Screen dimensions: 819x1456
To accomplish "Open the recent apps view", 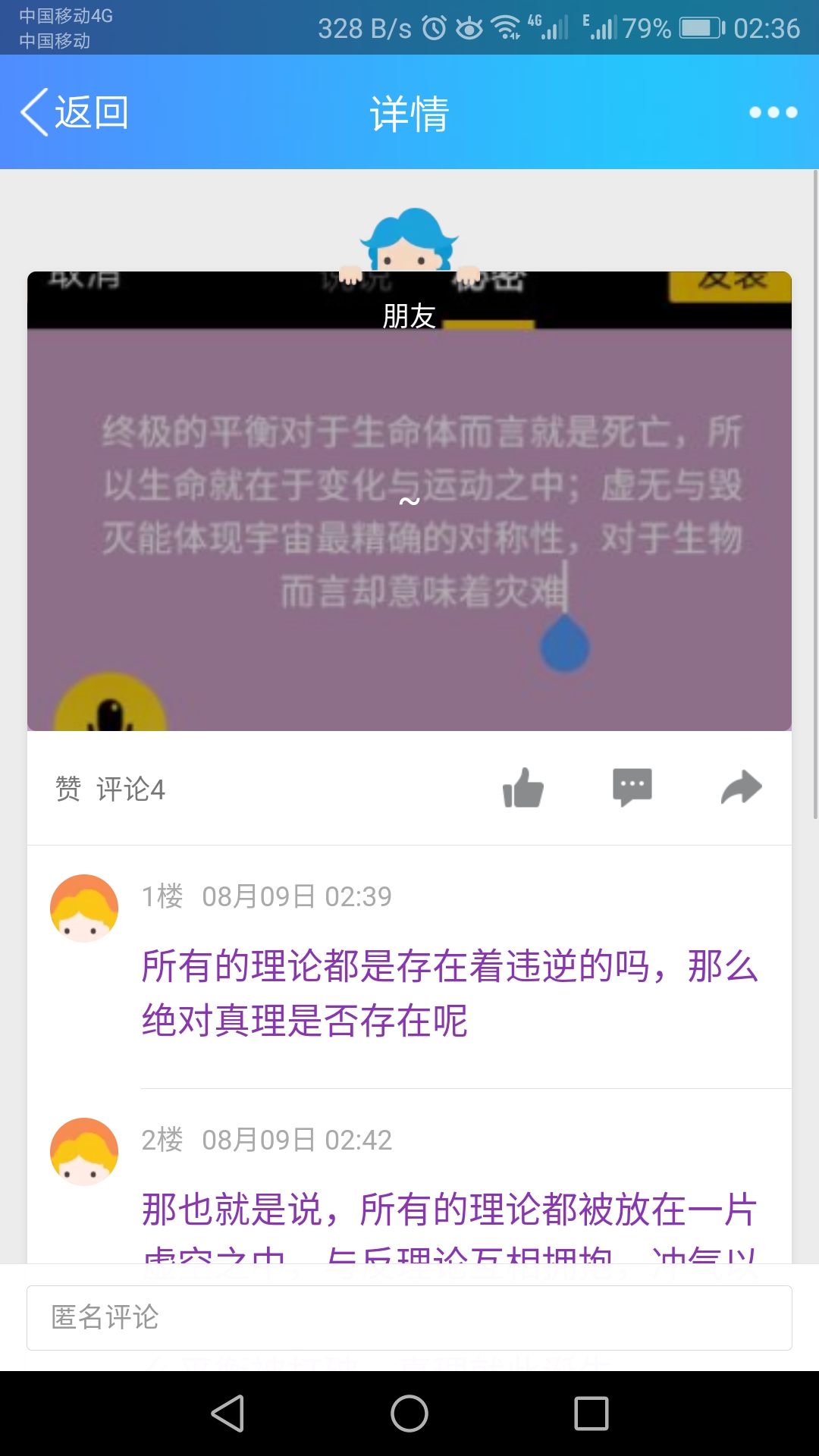I will pyautogui.click(x=591, y=1414).
